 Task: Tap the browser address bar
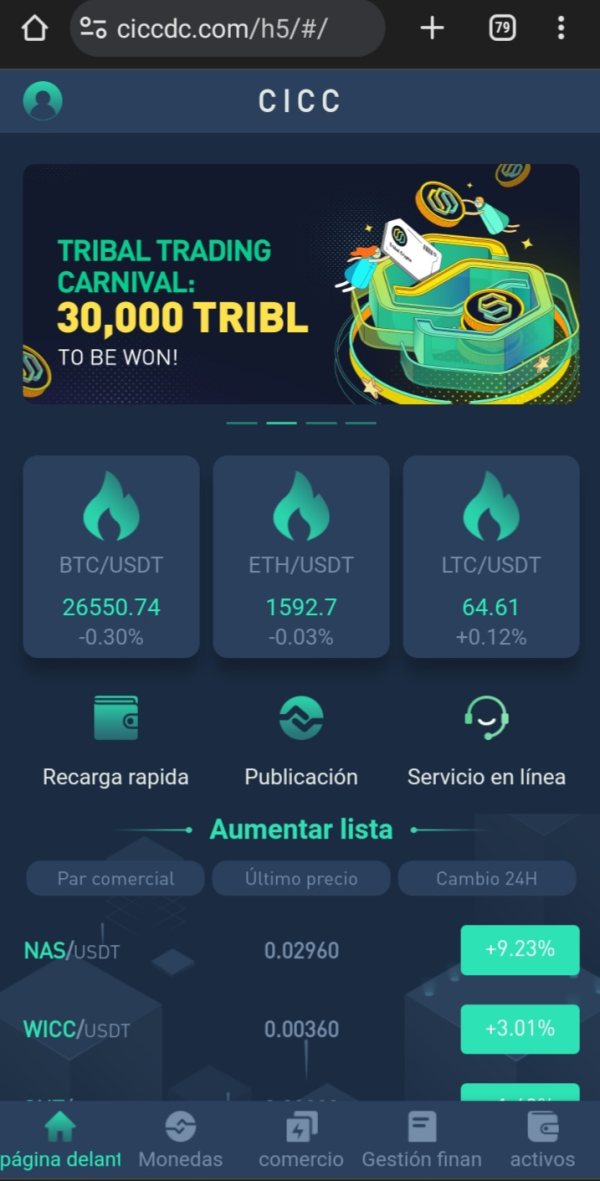point(227,29)
